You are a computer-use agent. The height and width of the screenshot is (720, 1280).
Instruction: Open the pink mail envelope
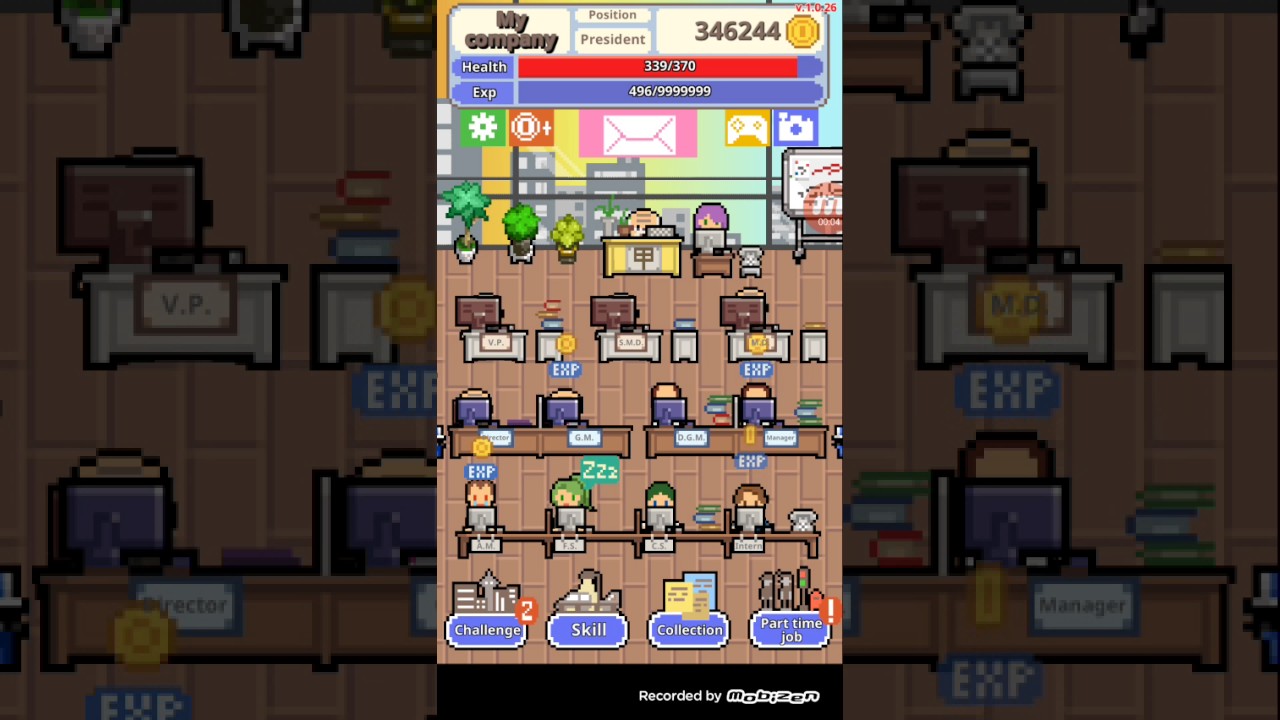click(x=640, y=134)
